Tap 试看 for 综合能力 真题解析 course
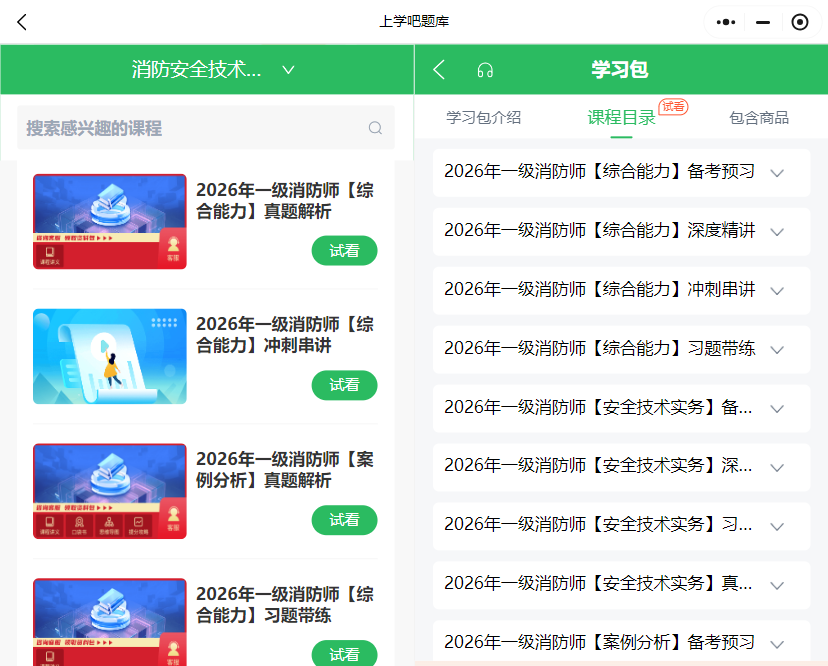This screenshot has width=828, height=666. pyautogui.click(x=344, y=250)
